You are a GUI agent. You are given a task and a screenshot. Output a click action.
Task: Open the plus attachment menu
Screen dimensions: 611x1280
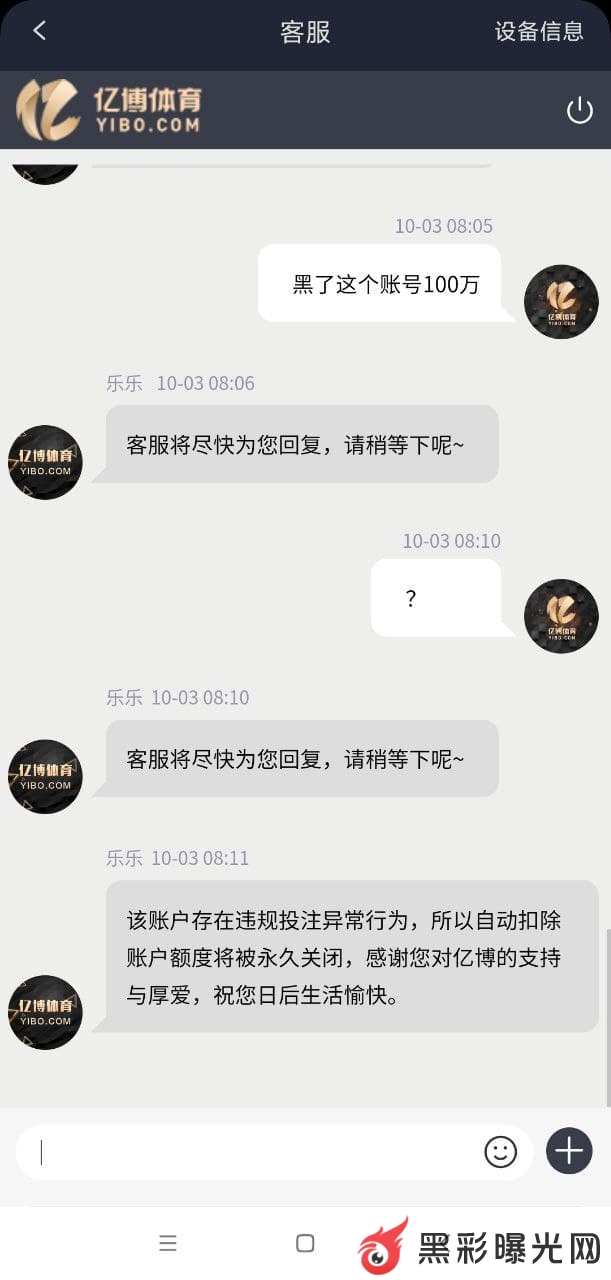point(569,1151)
